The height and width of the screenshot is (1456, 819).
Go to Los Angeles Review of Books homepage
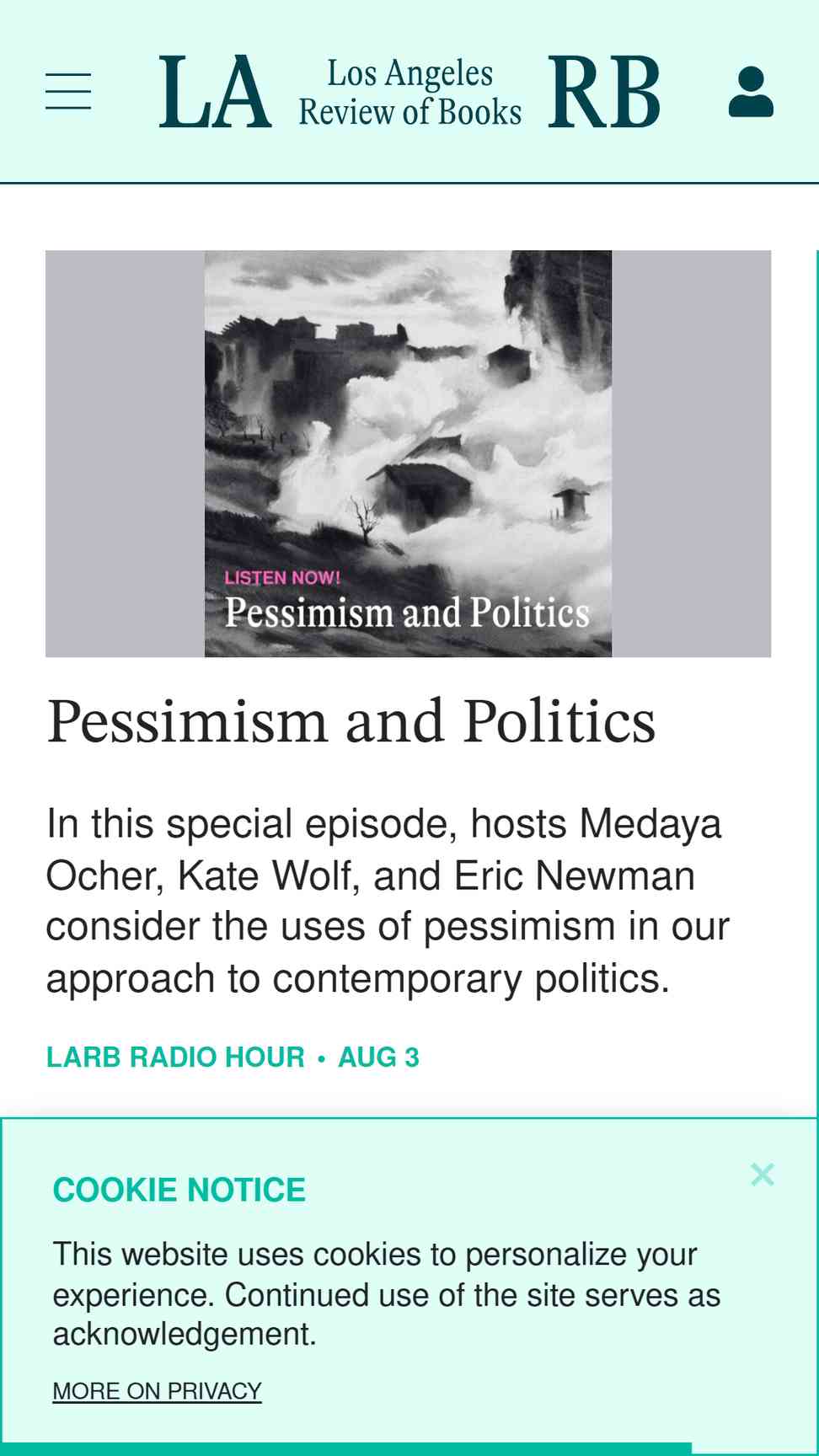[409, 92]
